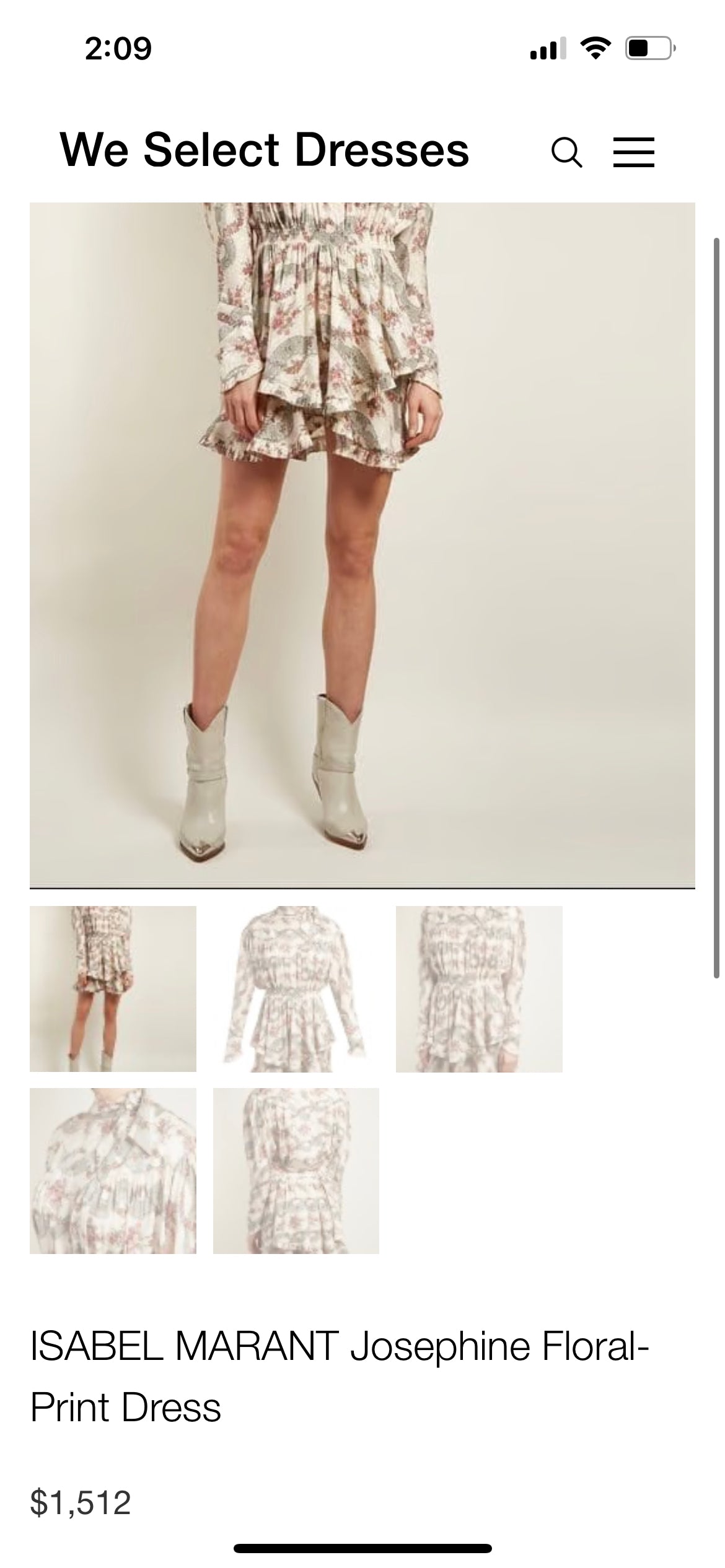Screen dimensions: 725x1568
Task: Select thumbnail of dress back view
Action: 296,1171
